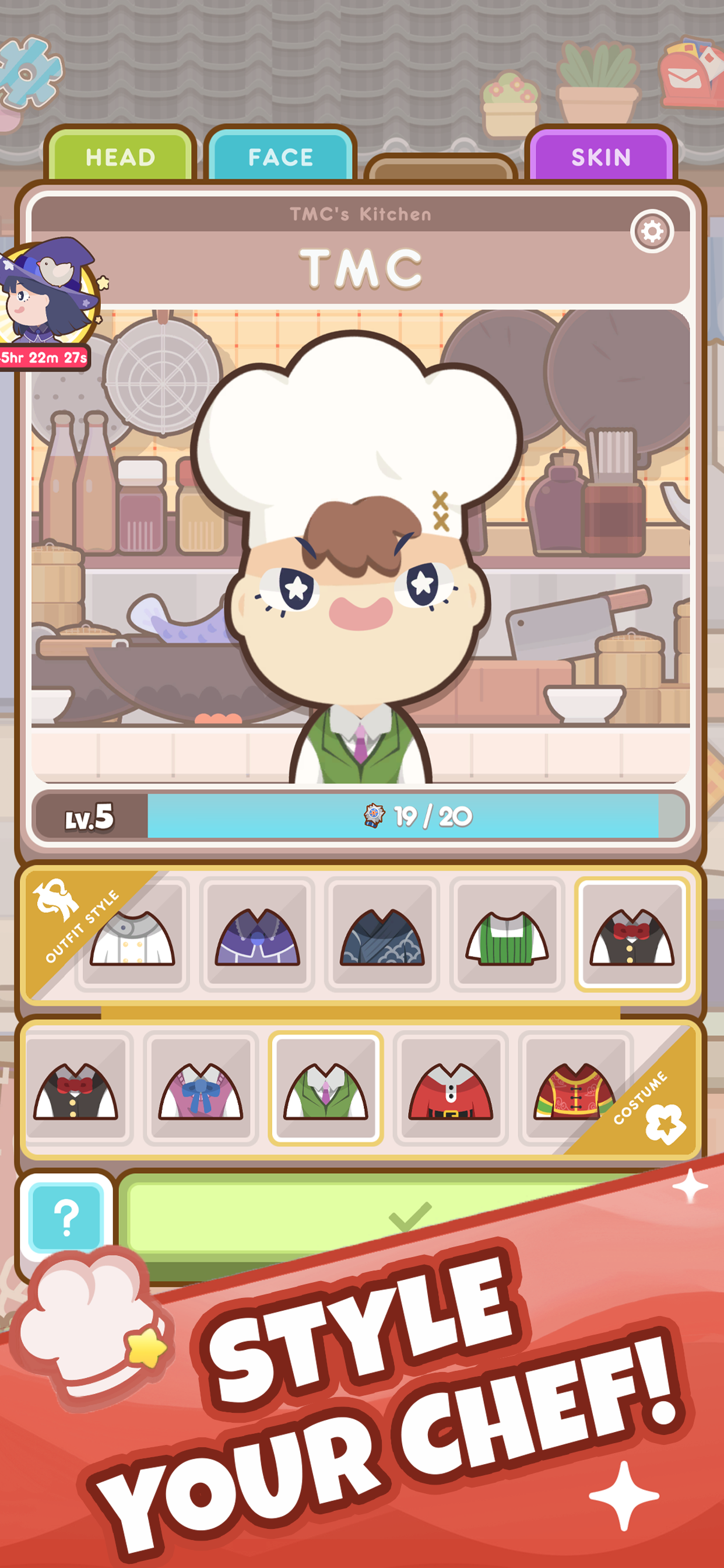Switch to the HEAD tab
This screenshot has height=1568, width=724.
(x=121, y=157)
